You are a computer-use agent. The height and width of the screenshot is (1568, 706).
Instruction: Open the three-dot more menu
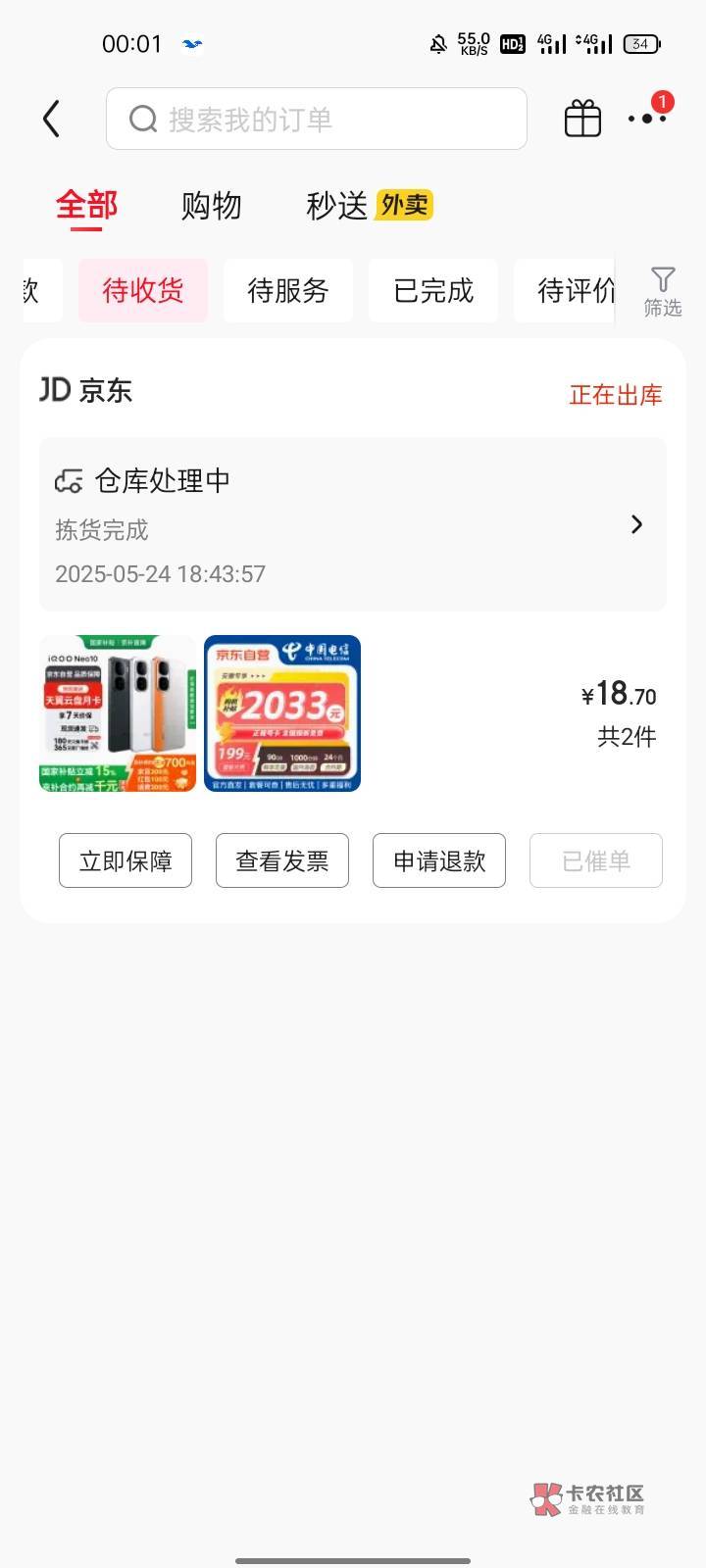(x=647, y=120)
